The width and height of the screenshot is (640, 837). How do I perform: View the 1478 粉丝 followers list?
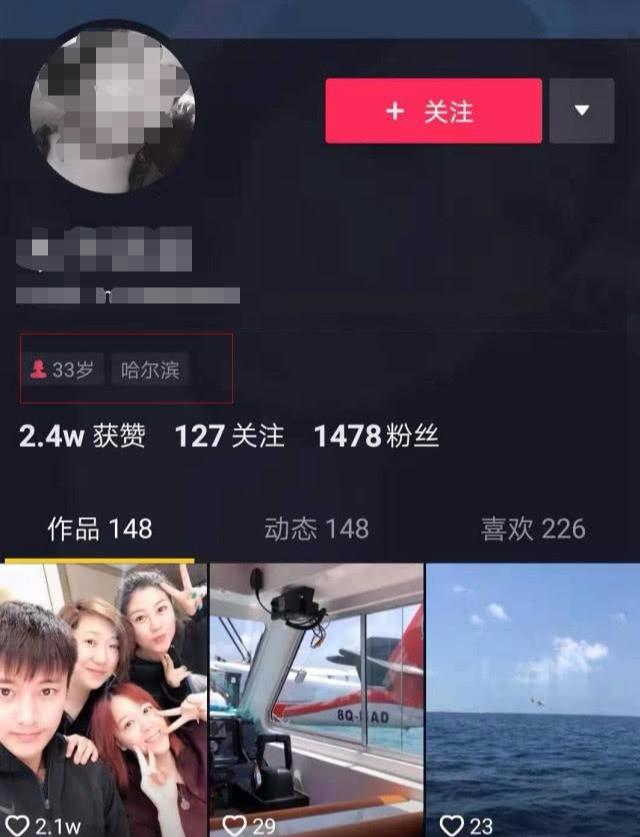pos(376,436)
